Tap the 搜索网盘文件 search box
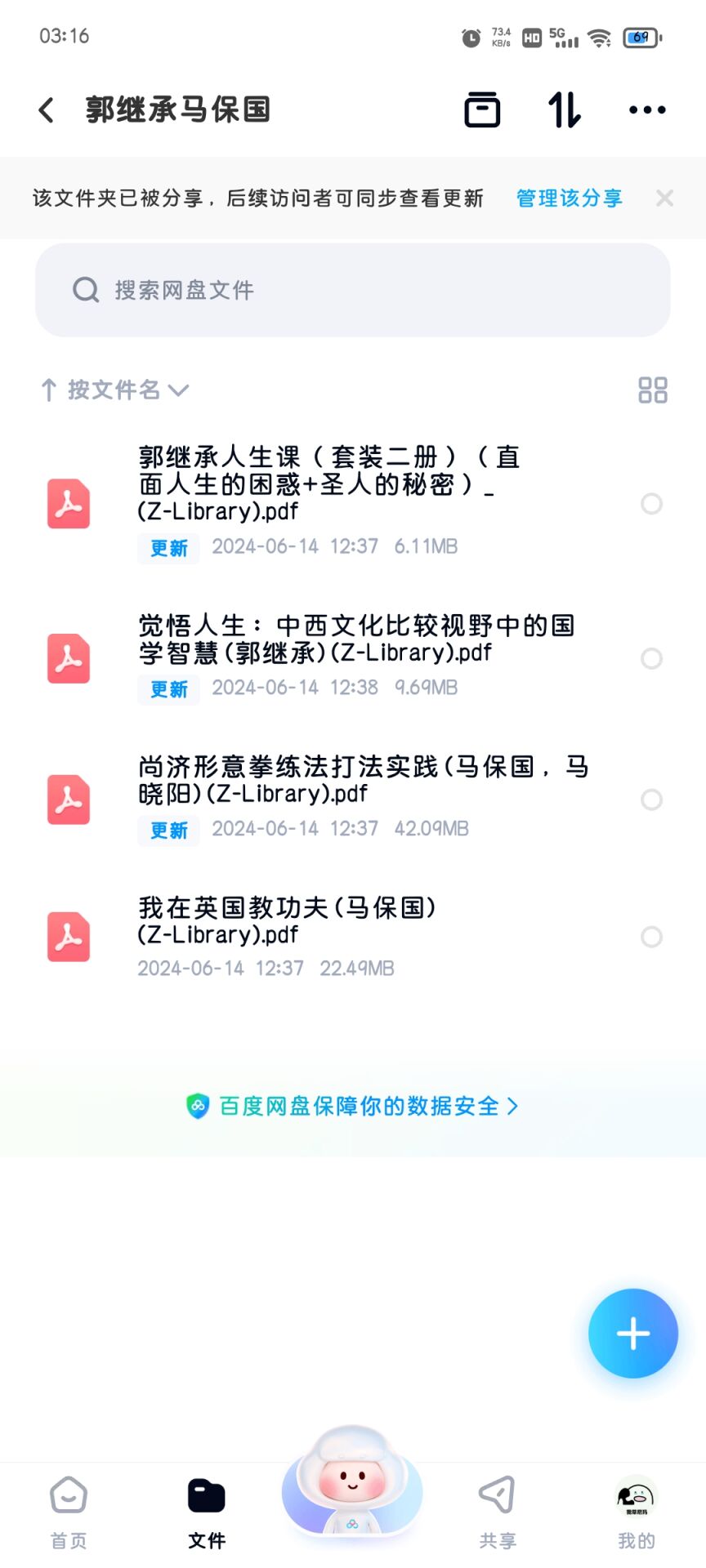Viewport: 706px width, 1568px height. pos(353,290)
